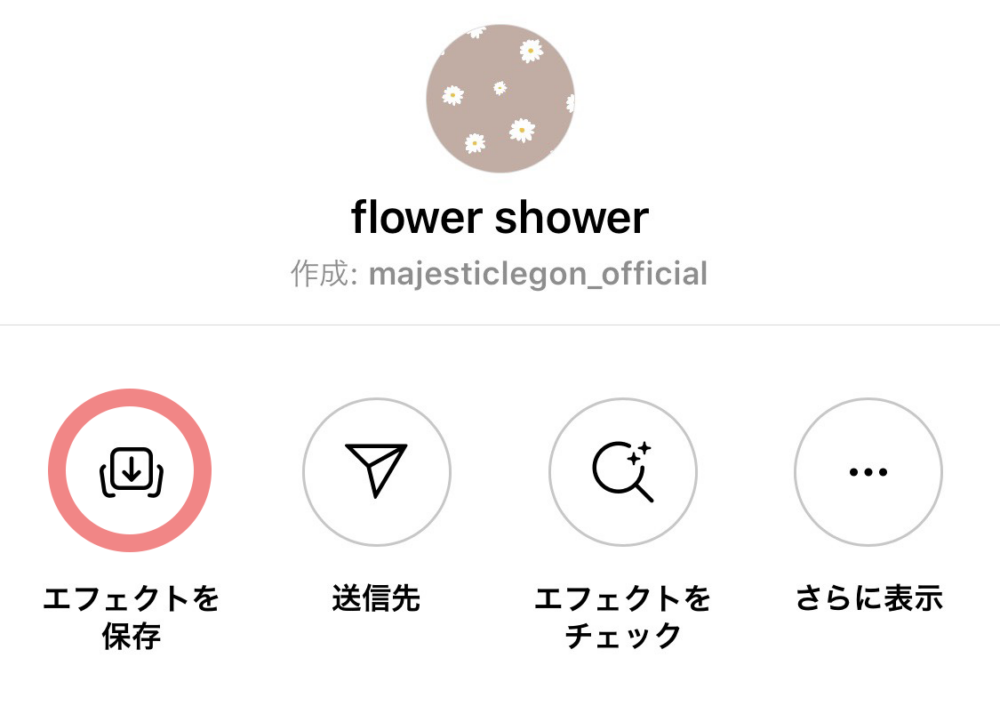Open creator majesticlegon_official's profile

(x=537, y=274)
